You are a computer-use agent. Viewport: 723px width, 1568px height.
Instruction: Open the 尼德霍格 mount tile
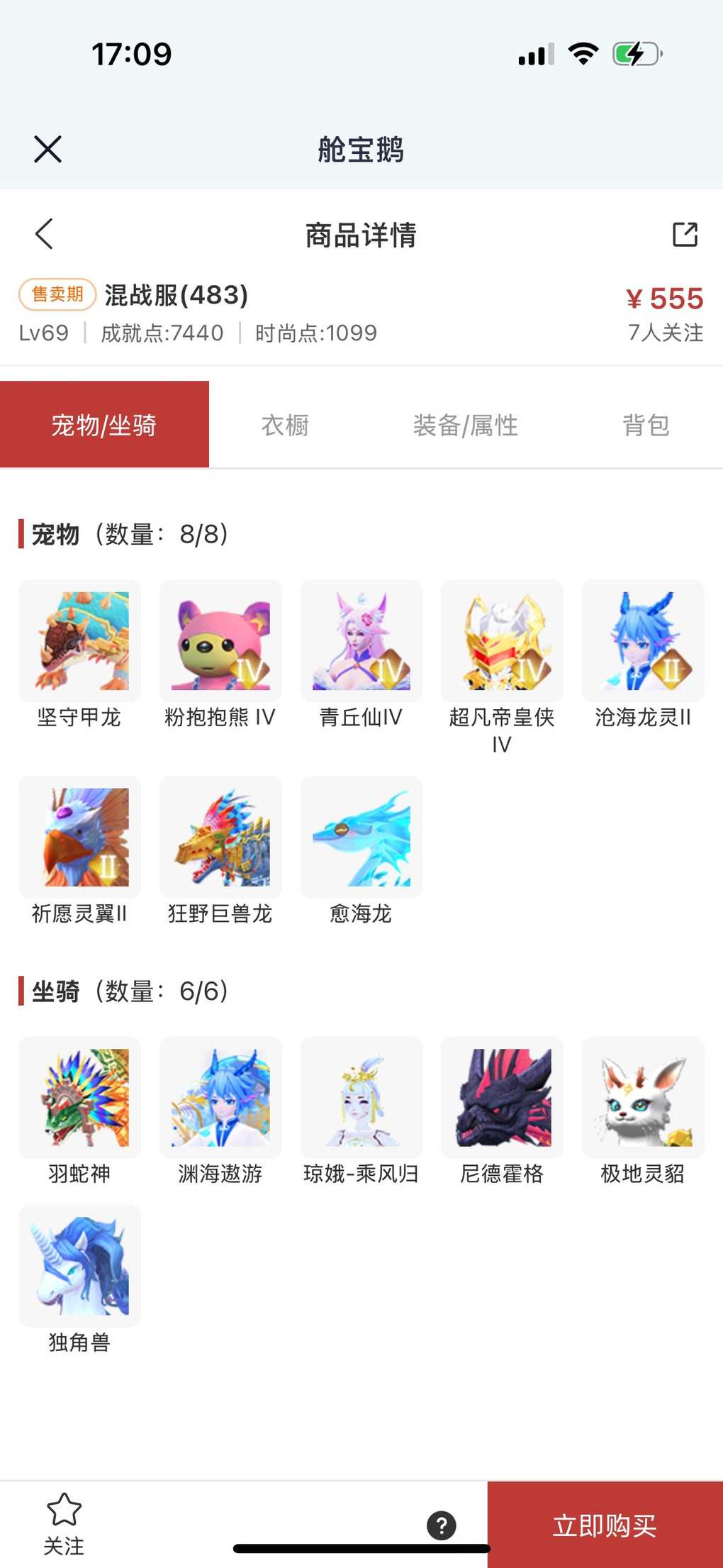click(502, 1097)
